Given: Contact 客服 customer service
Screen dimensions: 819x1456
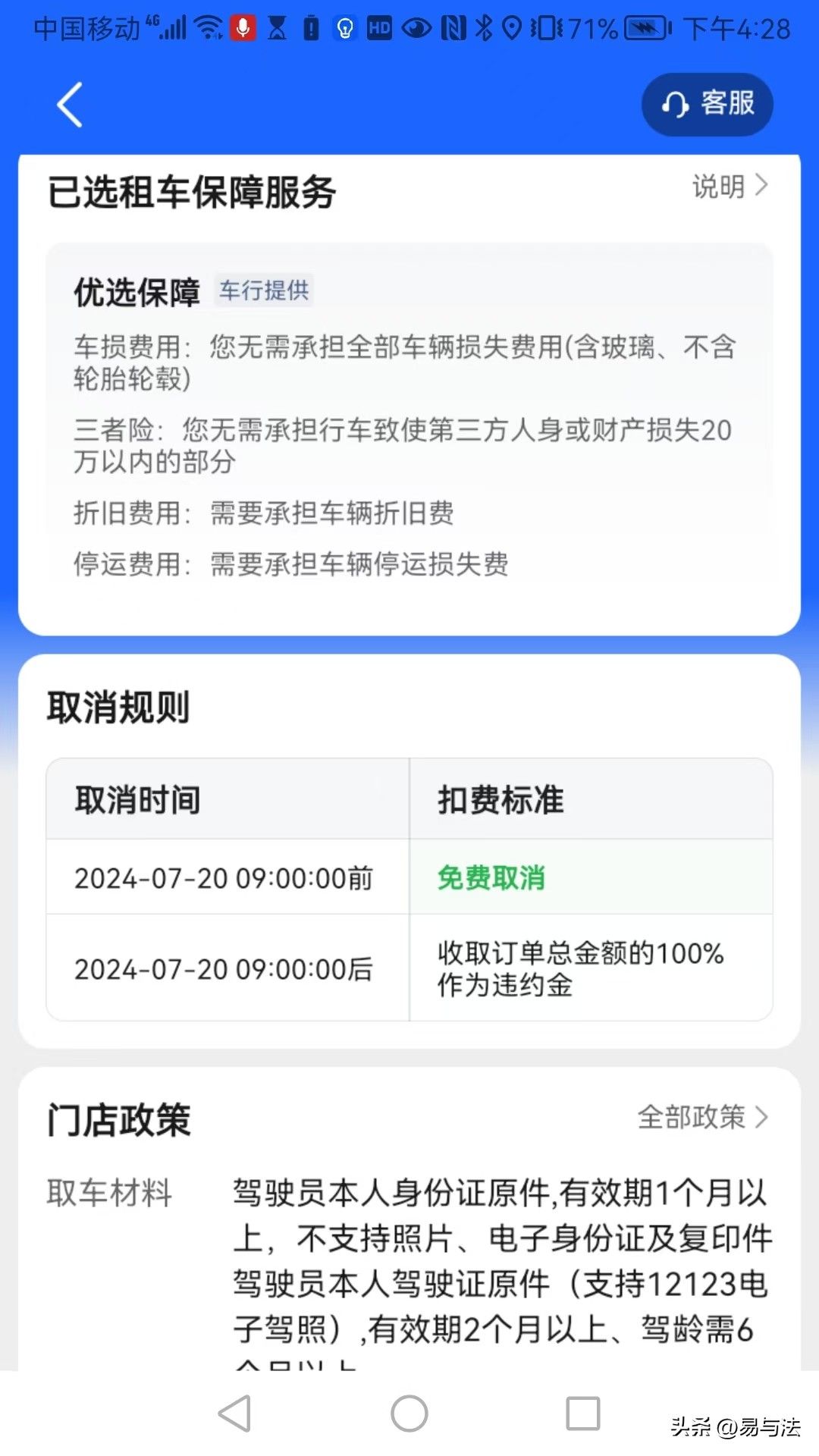Looking at the screenshot, I should (x=707, y=104).
